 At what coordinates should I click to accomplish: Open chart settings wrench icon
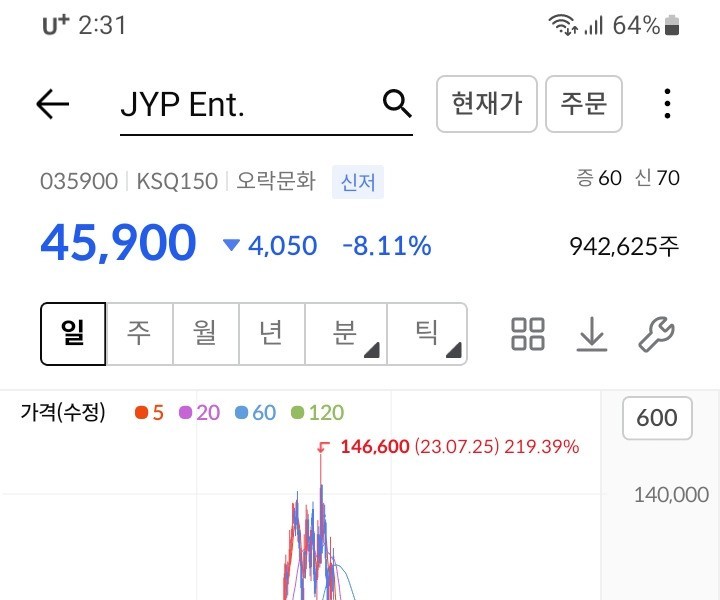[x=657, y=334]
